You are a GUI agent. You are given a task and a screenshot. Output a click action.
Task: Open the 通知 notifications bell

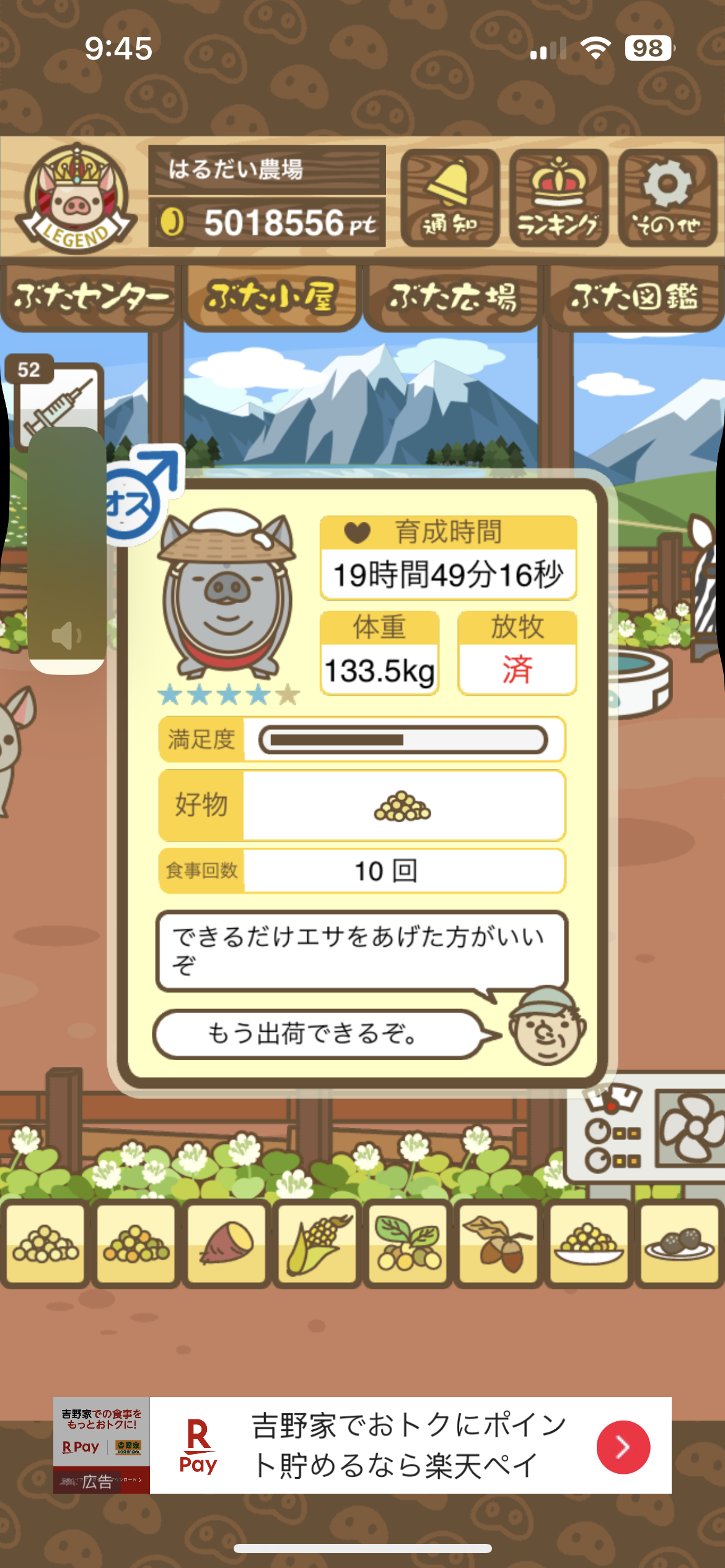pos(450,198)
